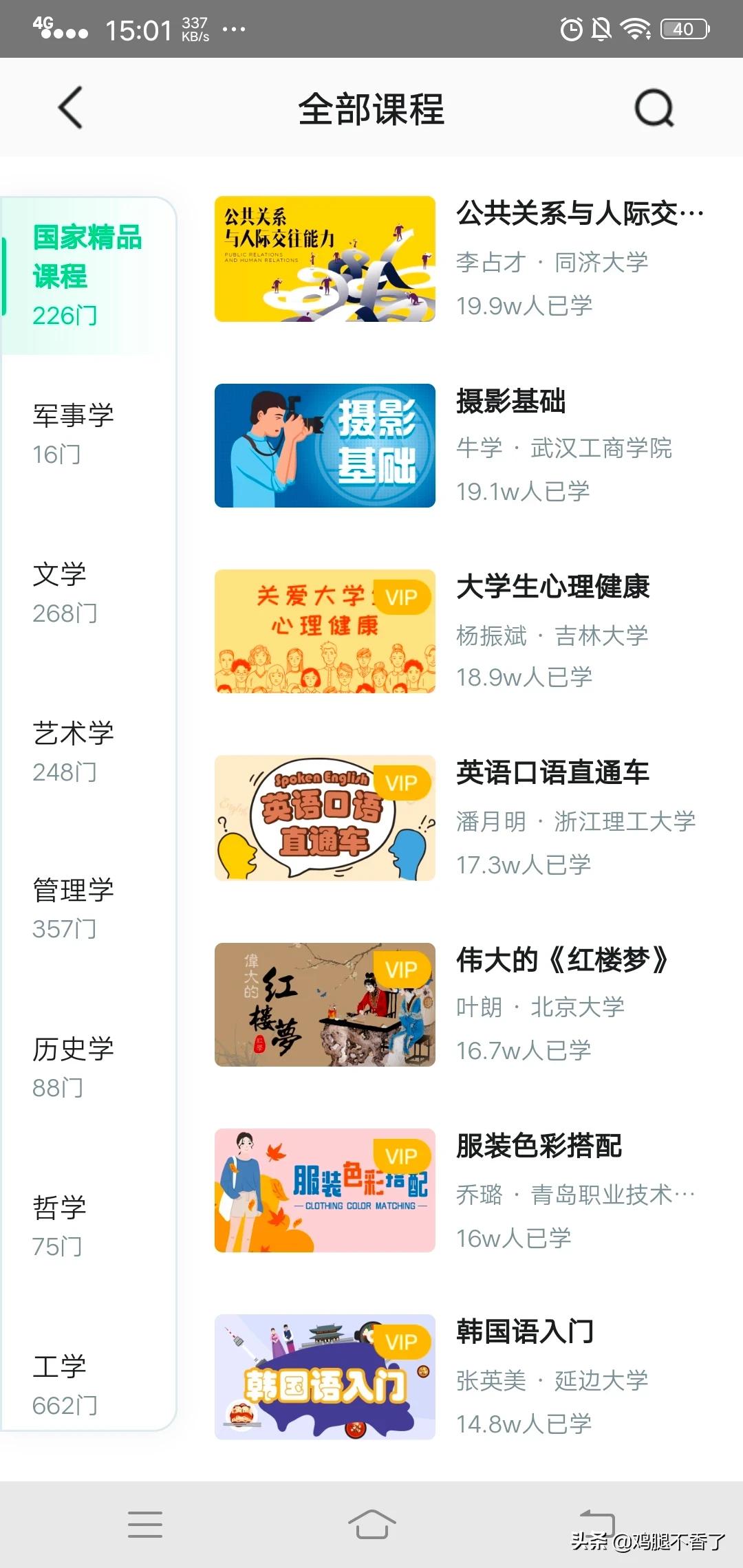743x1568 pixels.
Task: Open the system recent apps menu
Action: 145,1524
